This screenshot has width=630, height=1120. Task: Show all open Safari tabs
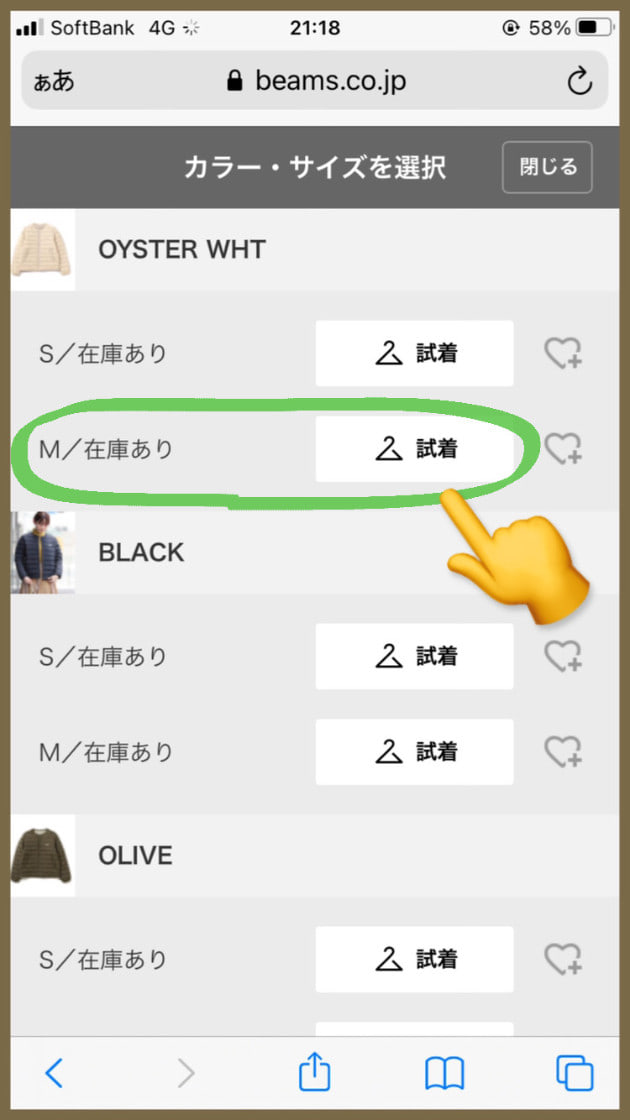(x=575, y=1073)
